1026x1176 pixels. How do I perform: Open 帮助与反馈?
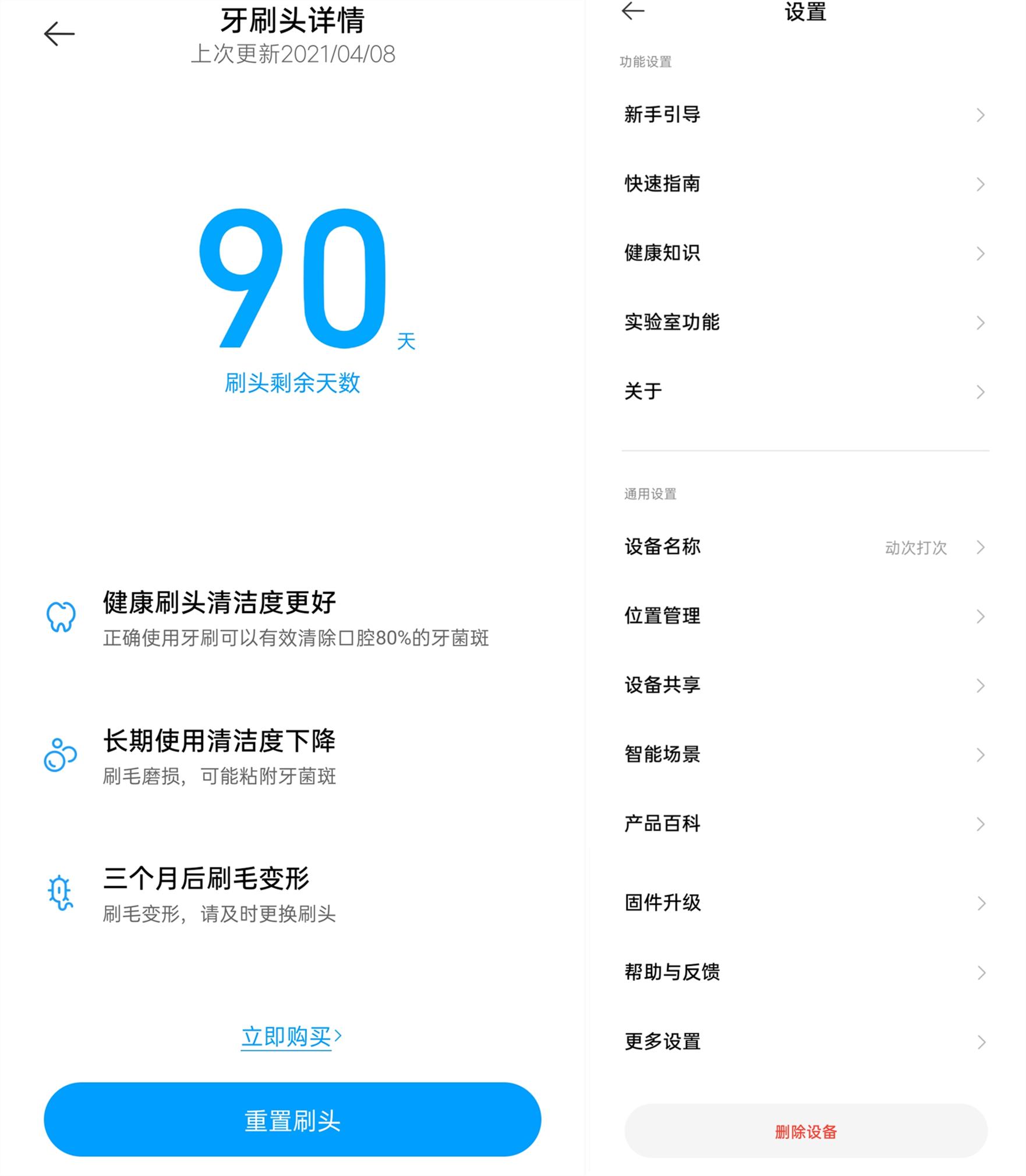(804, 972)
